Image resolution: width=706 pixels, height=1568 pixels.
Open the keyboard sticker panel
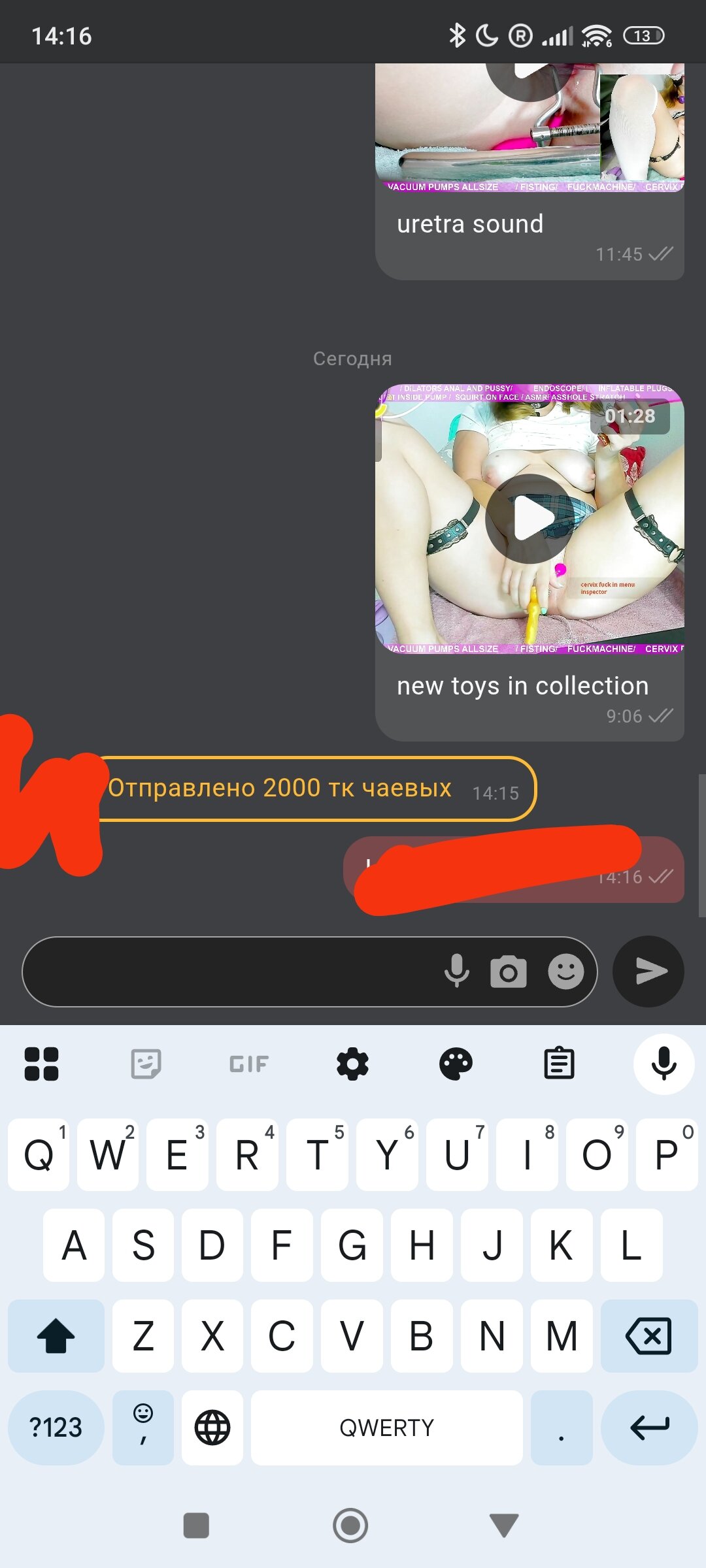[x=146, y=1064]
